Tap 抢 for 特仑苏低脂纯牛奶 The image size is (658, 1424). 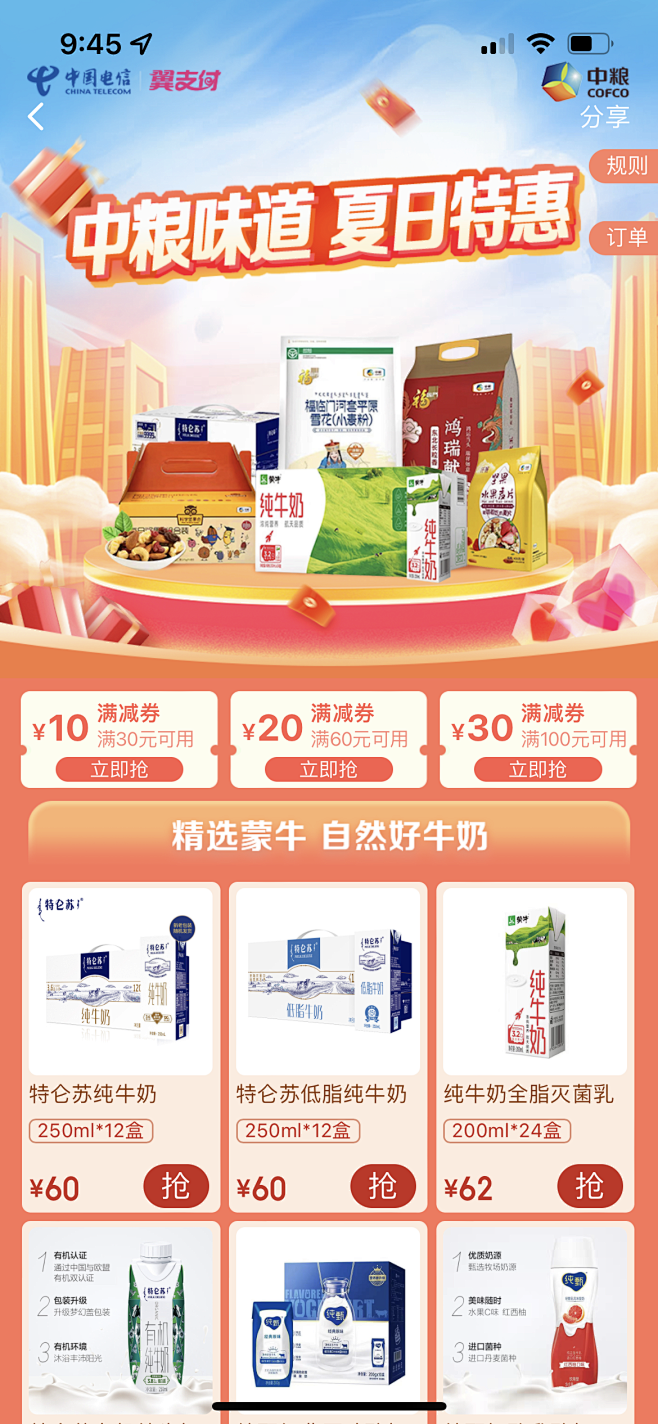[383, 1186]
